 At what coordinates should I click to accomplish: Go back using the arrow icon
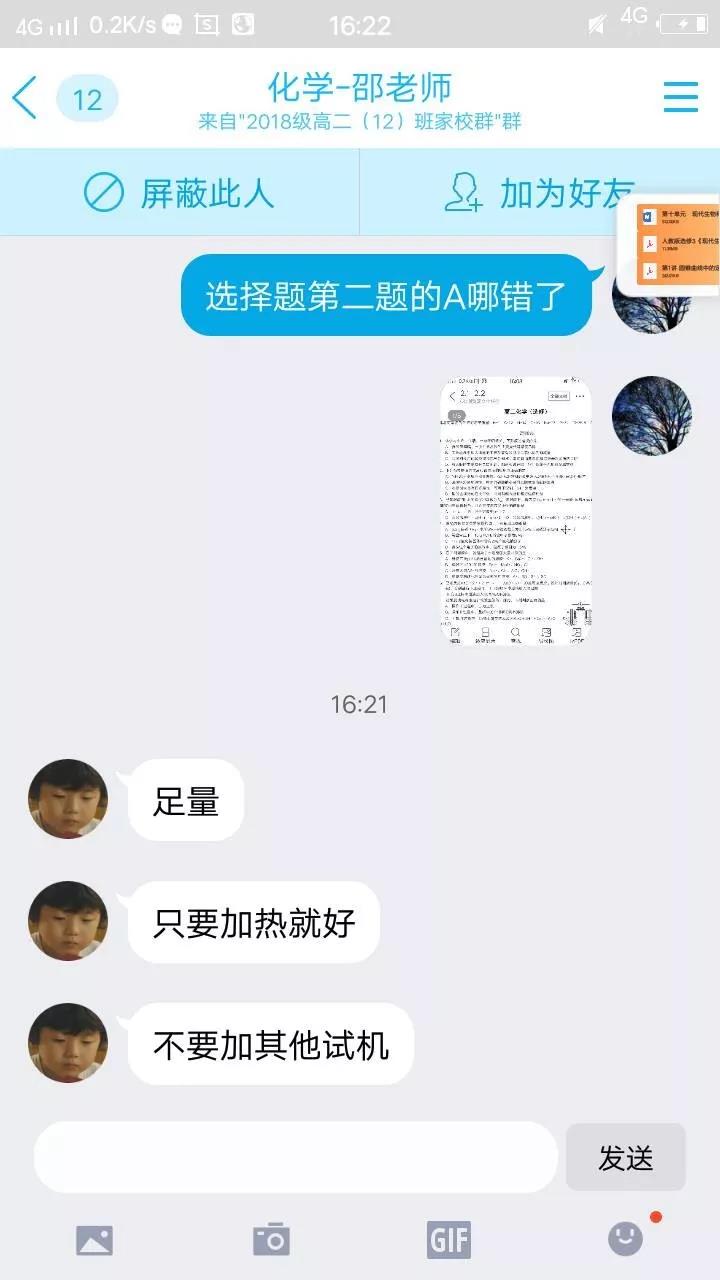coord(26,98)
